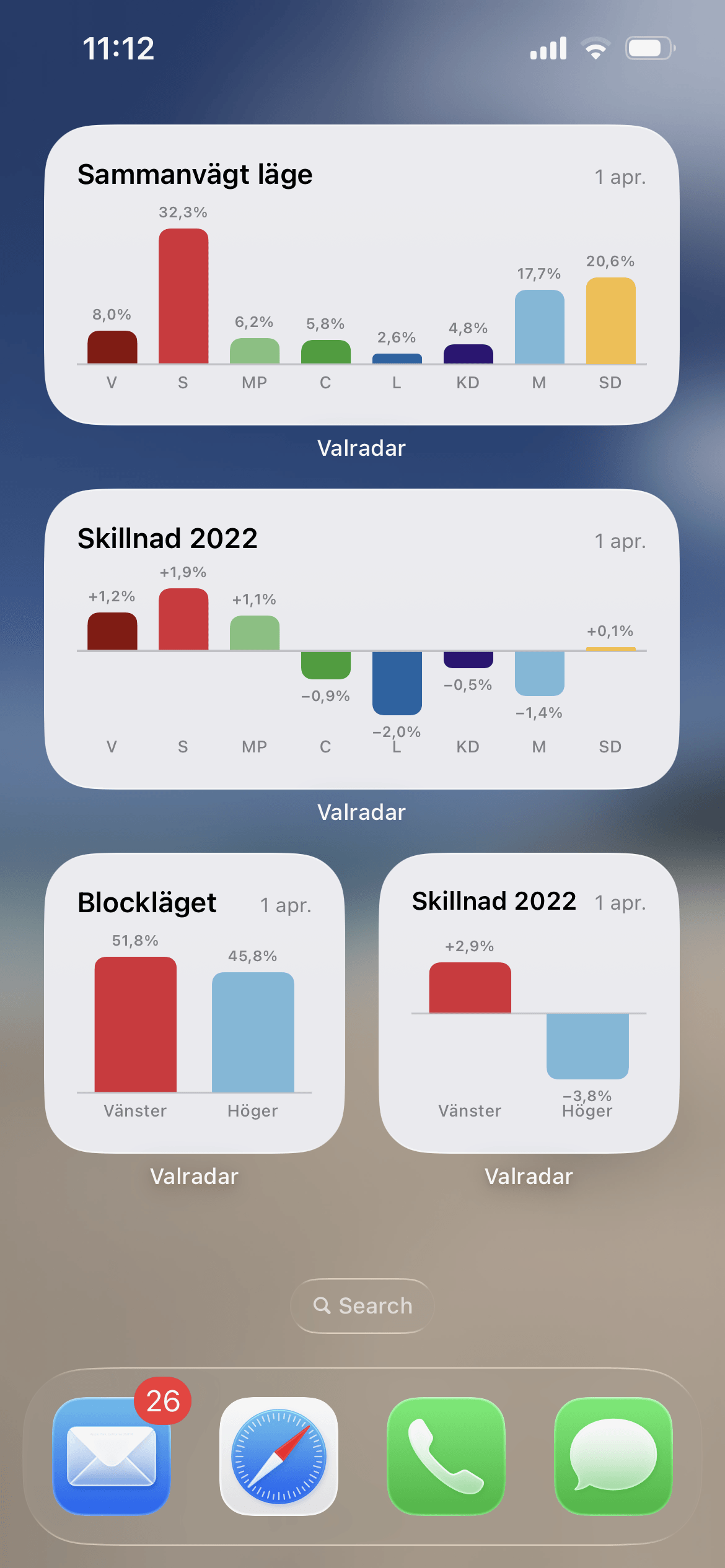The height and width of the screenshot is (1568, 725).
Task: Open the Blockläget widget
Action: point(195,1003)
